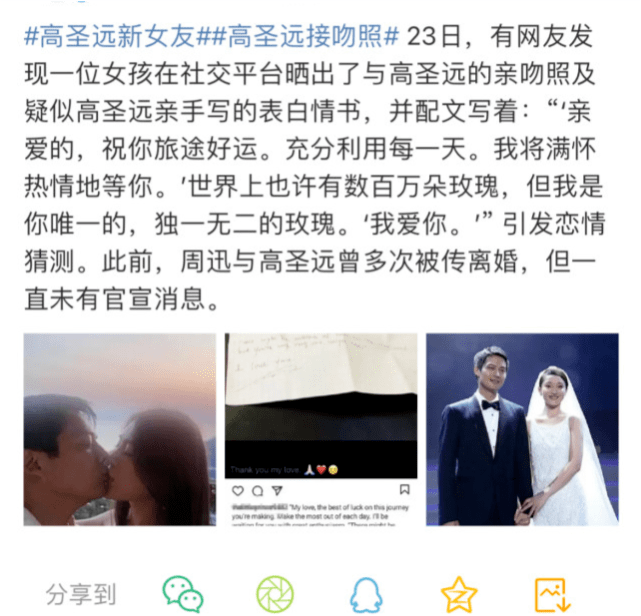Save the post as image
The image size is (641, 616).
click(x=551, y=595)
